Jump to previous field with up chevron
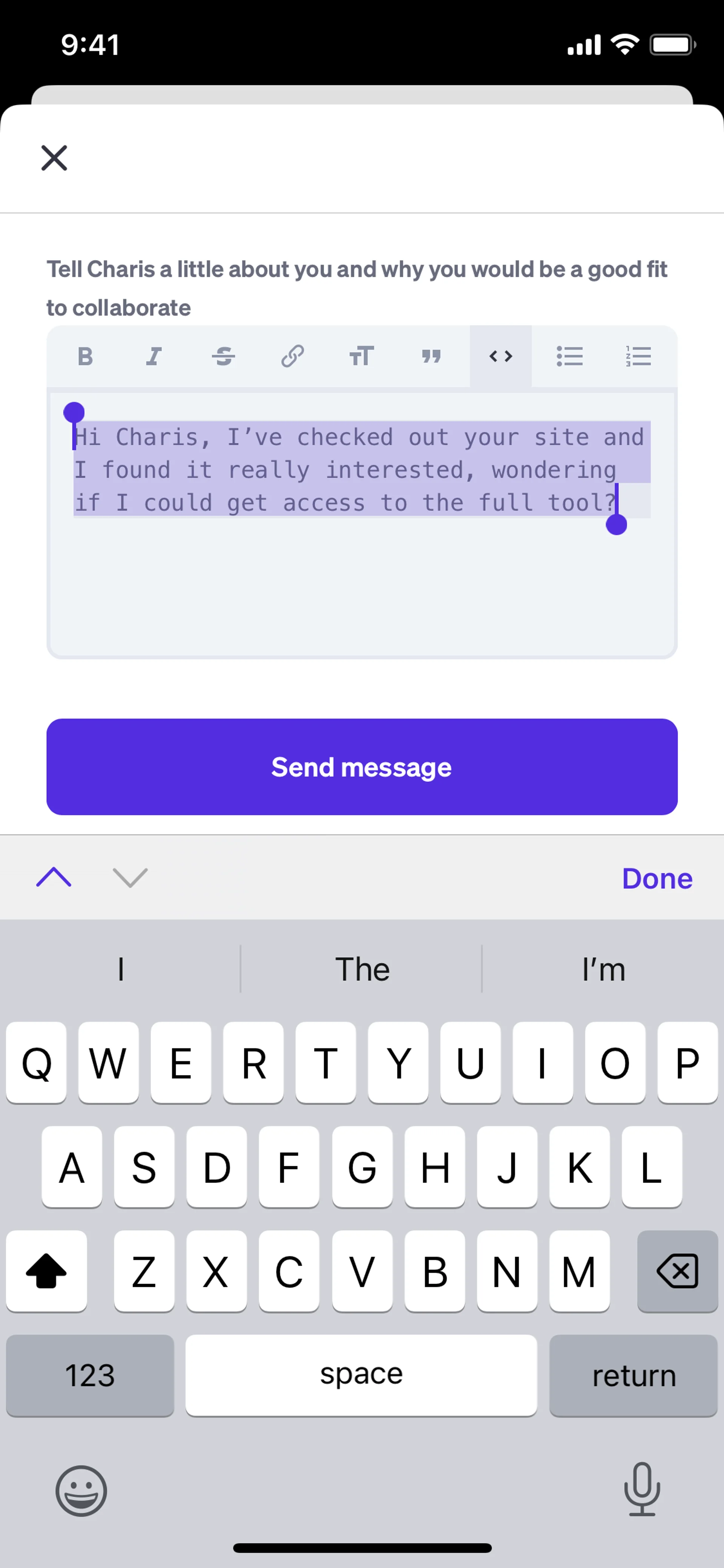The image size is (724, 1568). (54, 877)
